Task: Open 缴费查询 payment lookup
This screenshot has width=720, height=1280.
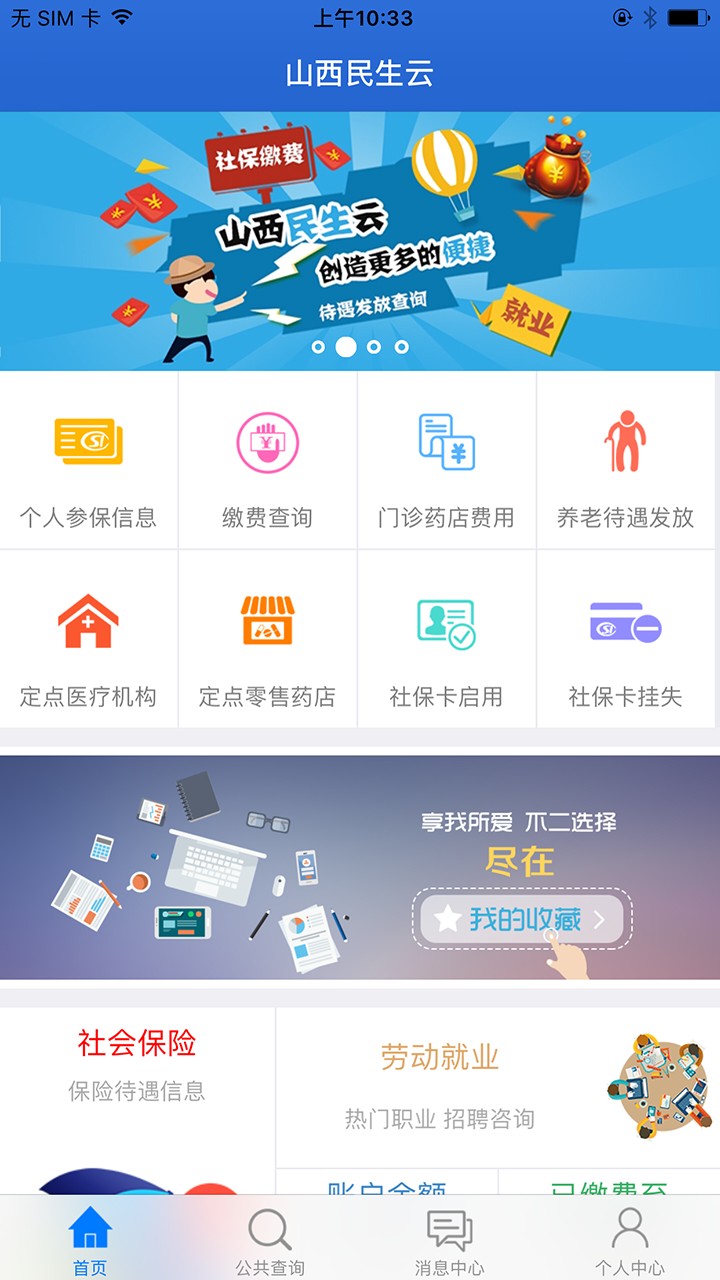Action: point(268,461)
